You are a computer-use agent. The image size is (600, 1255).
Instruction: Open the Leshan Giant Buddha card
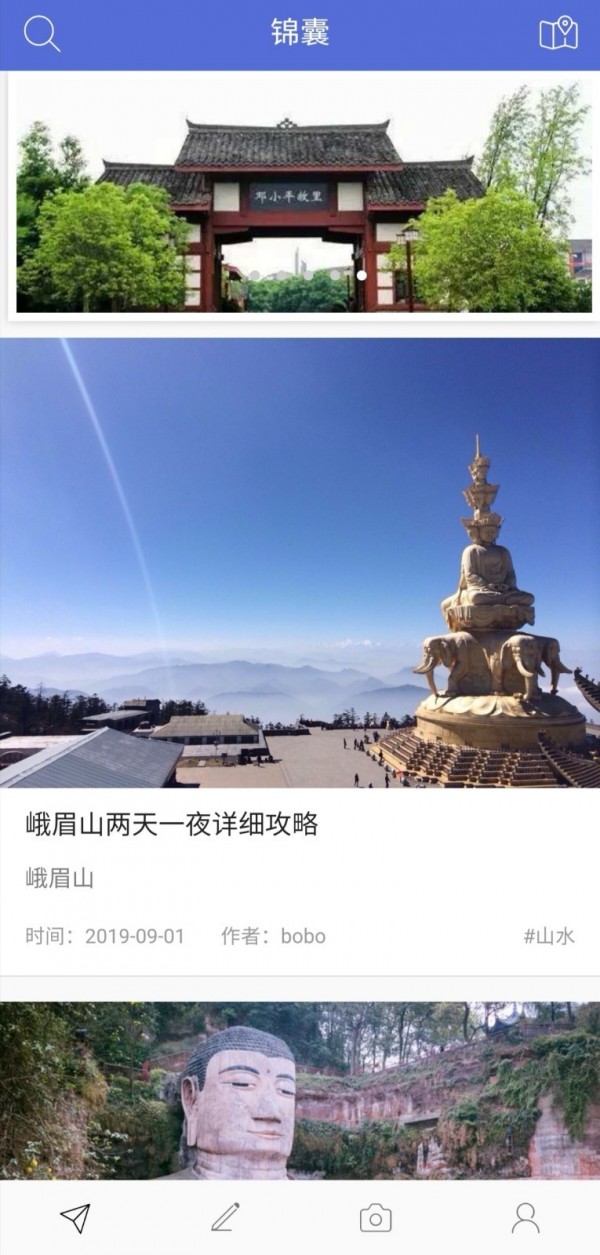(300, 1090)
